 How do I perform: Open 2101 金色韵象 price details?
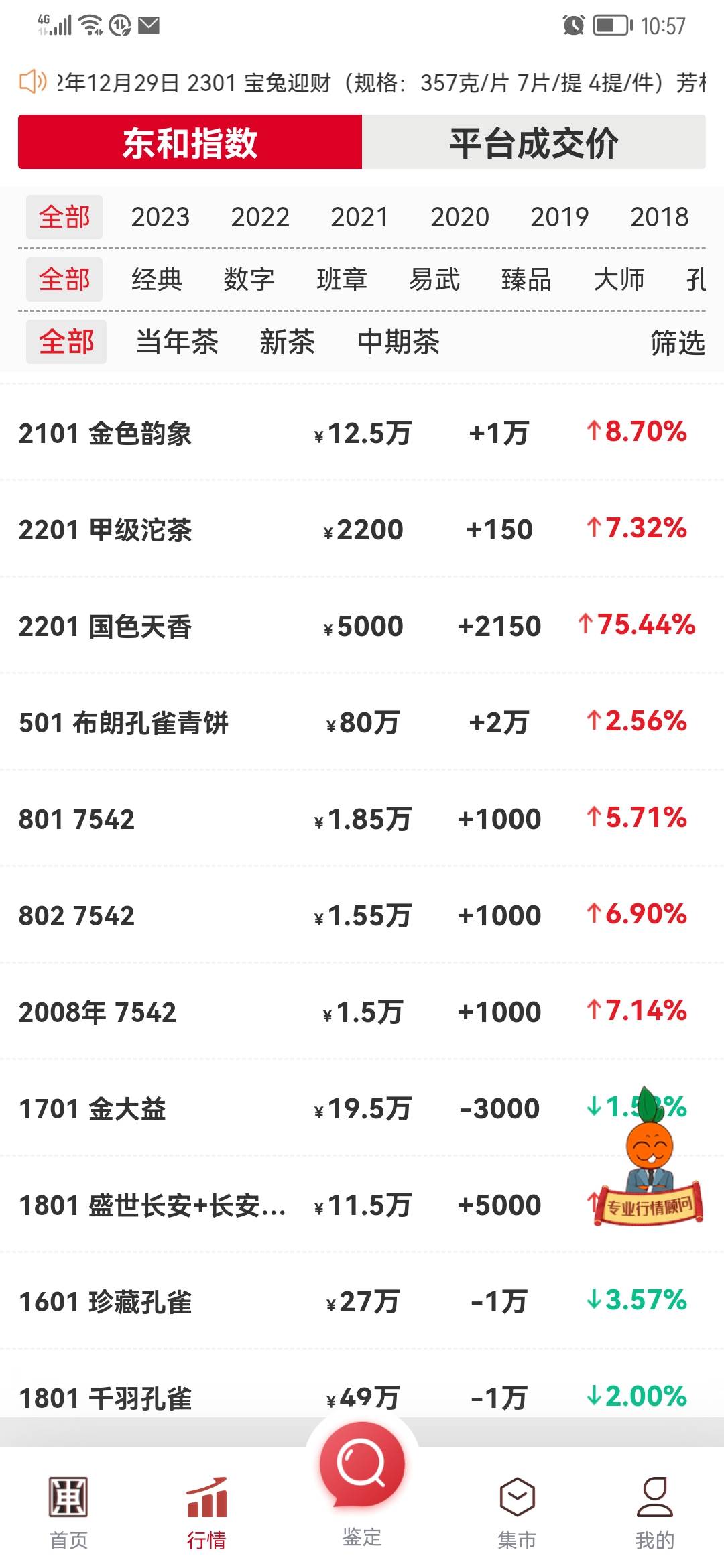(x=362, y=433)
